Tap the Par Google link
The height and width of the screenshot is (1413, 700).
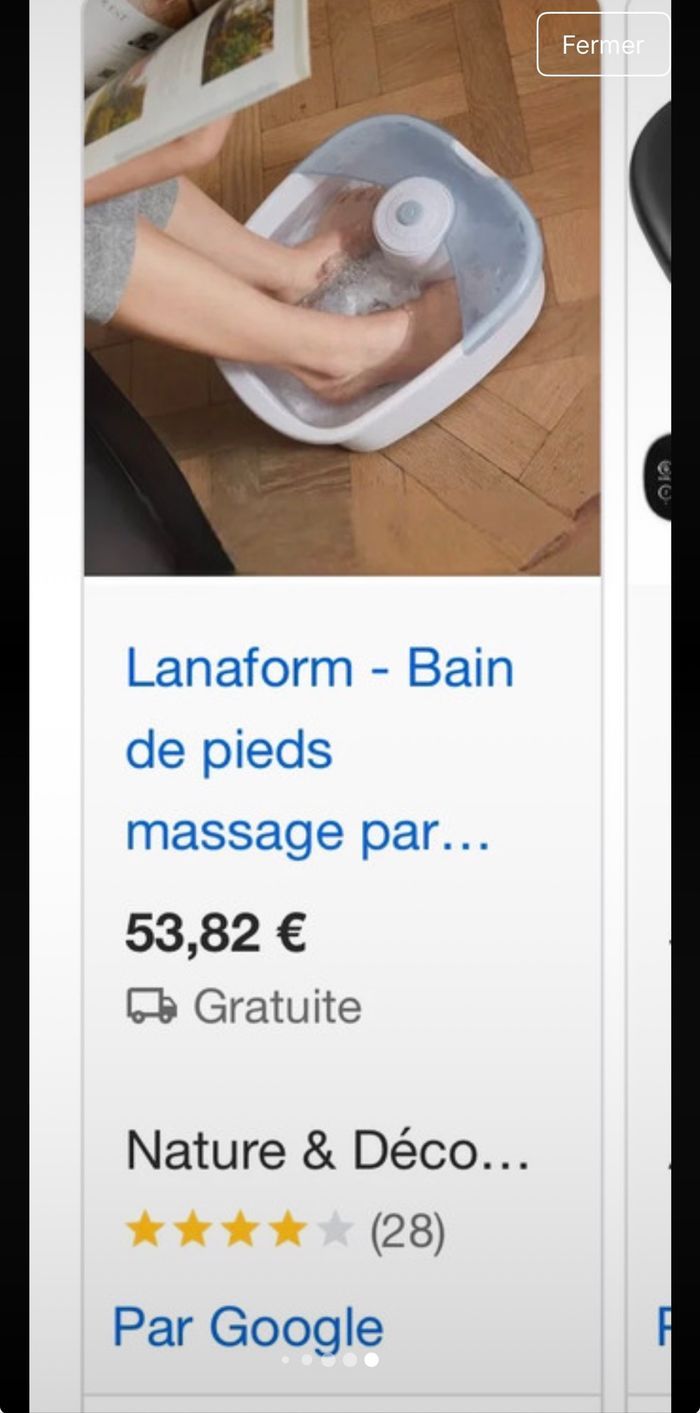pyautogui.click(x=247, y=1327)
